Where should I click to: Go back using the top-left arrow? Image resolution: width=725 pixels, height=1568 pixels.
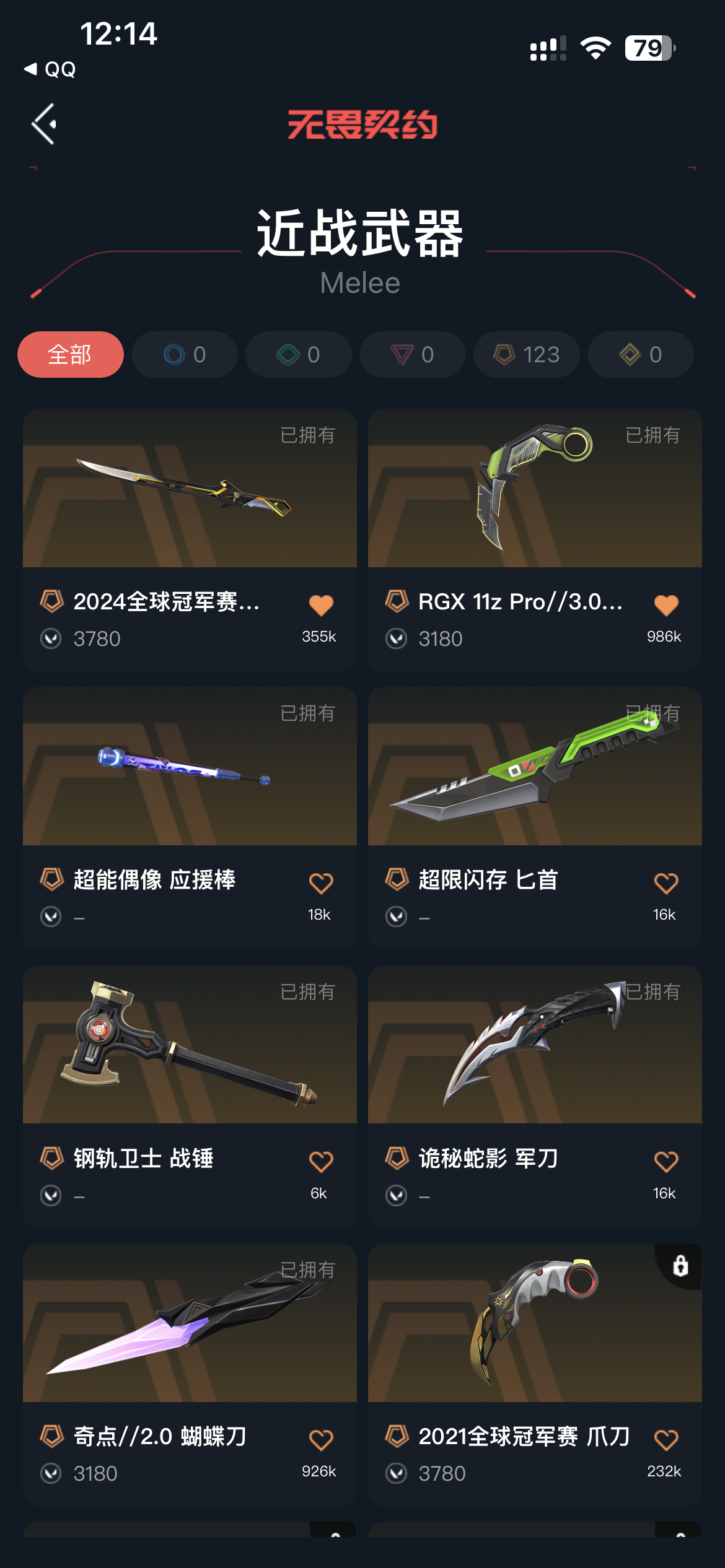click(x=45, y=124)
